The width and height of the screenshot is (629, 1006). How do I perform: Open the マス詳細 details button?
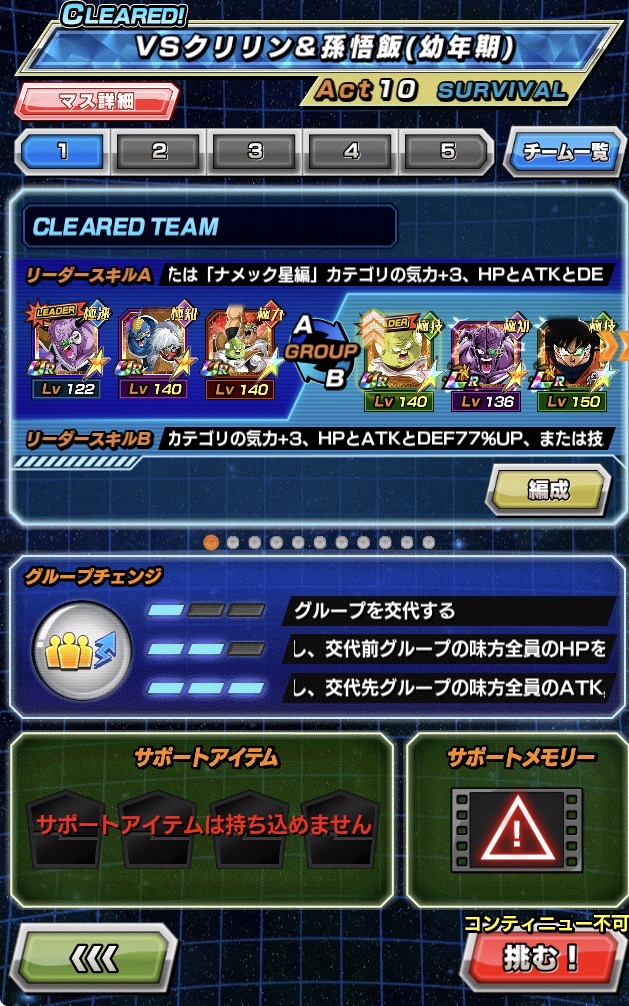pyautogui.click(x=96, y=101)
